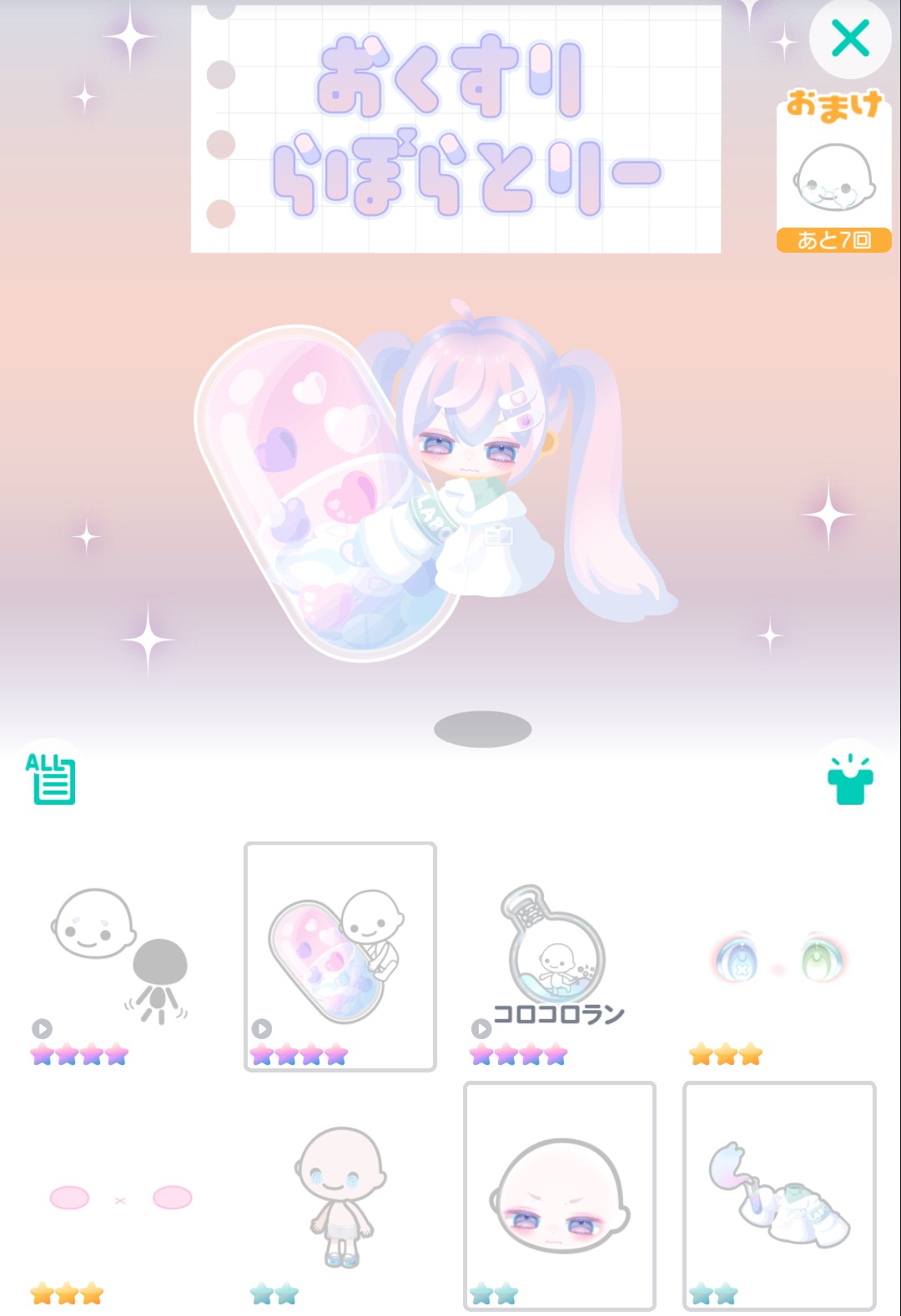Close the gacha preview screen
The height and width of the screenshot is (1316, 901).
[850, 39]
